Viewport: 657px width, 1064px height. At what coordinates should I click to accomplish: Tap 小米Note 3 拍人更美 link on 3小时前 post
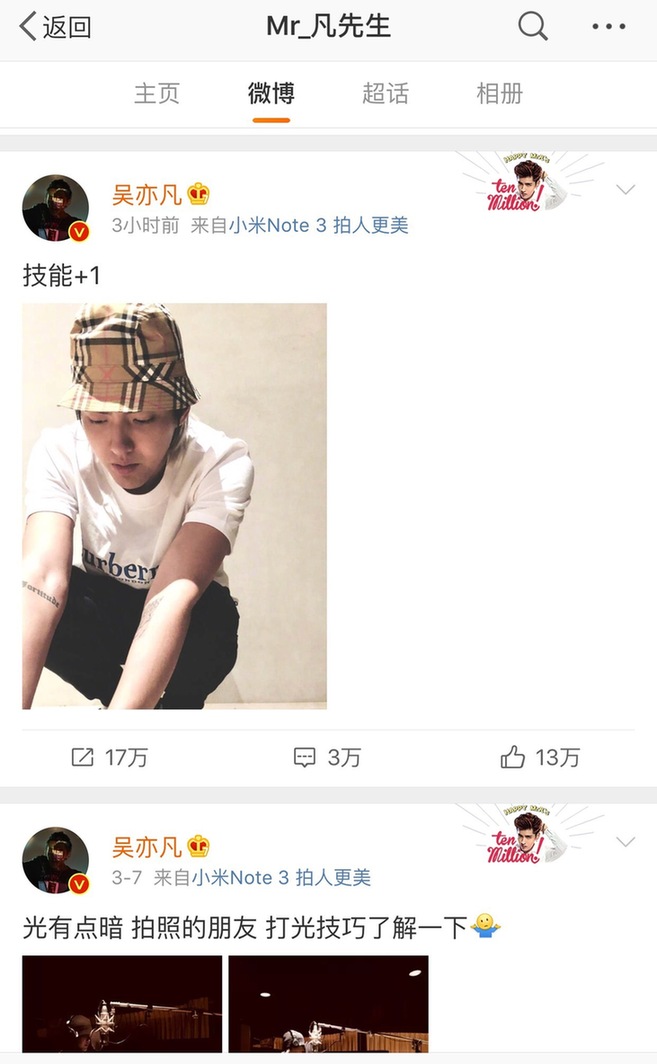318,226
